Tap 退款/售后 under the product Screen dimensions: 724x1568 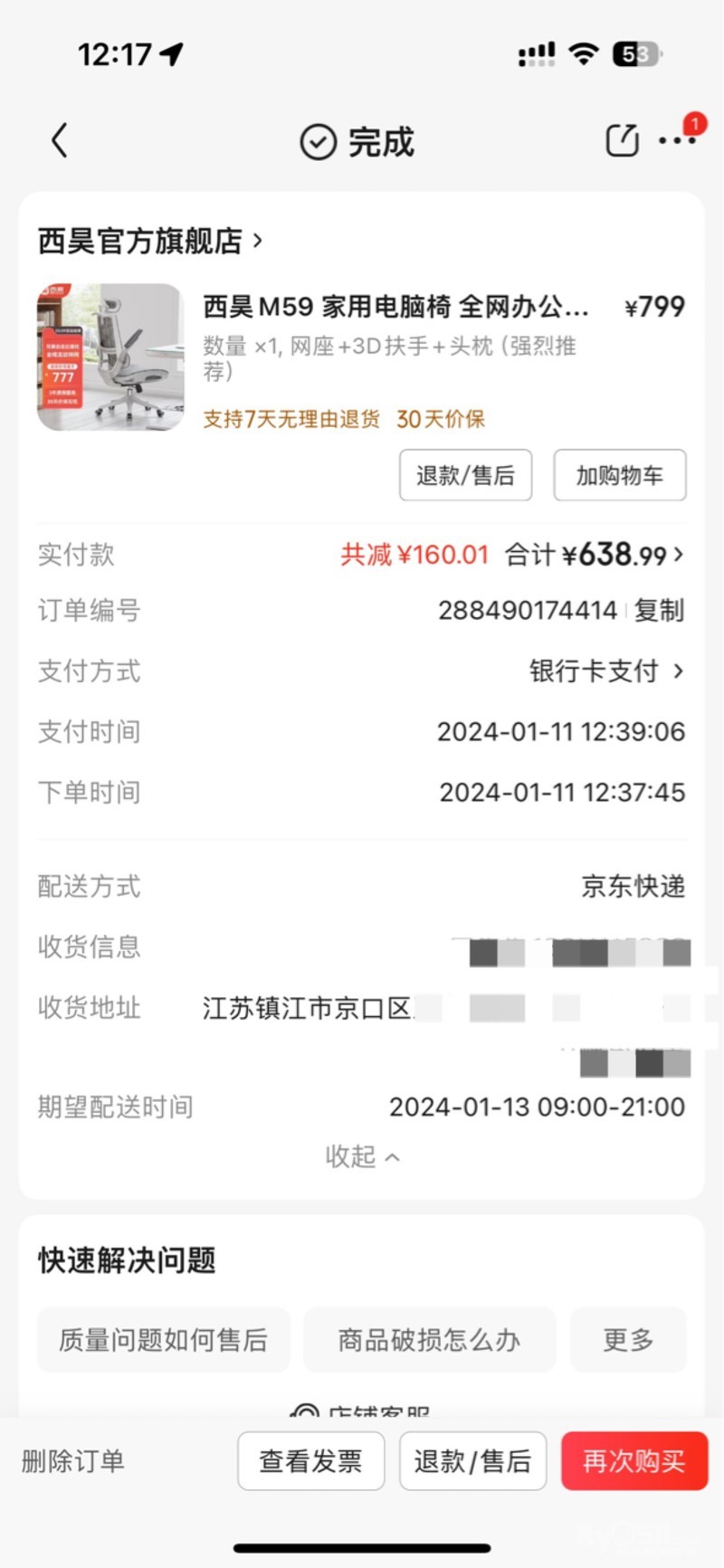click(x=465, y=475)
